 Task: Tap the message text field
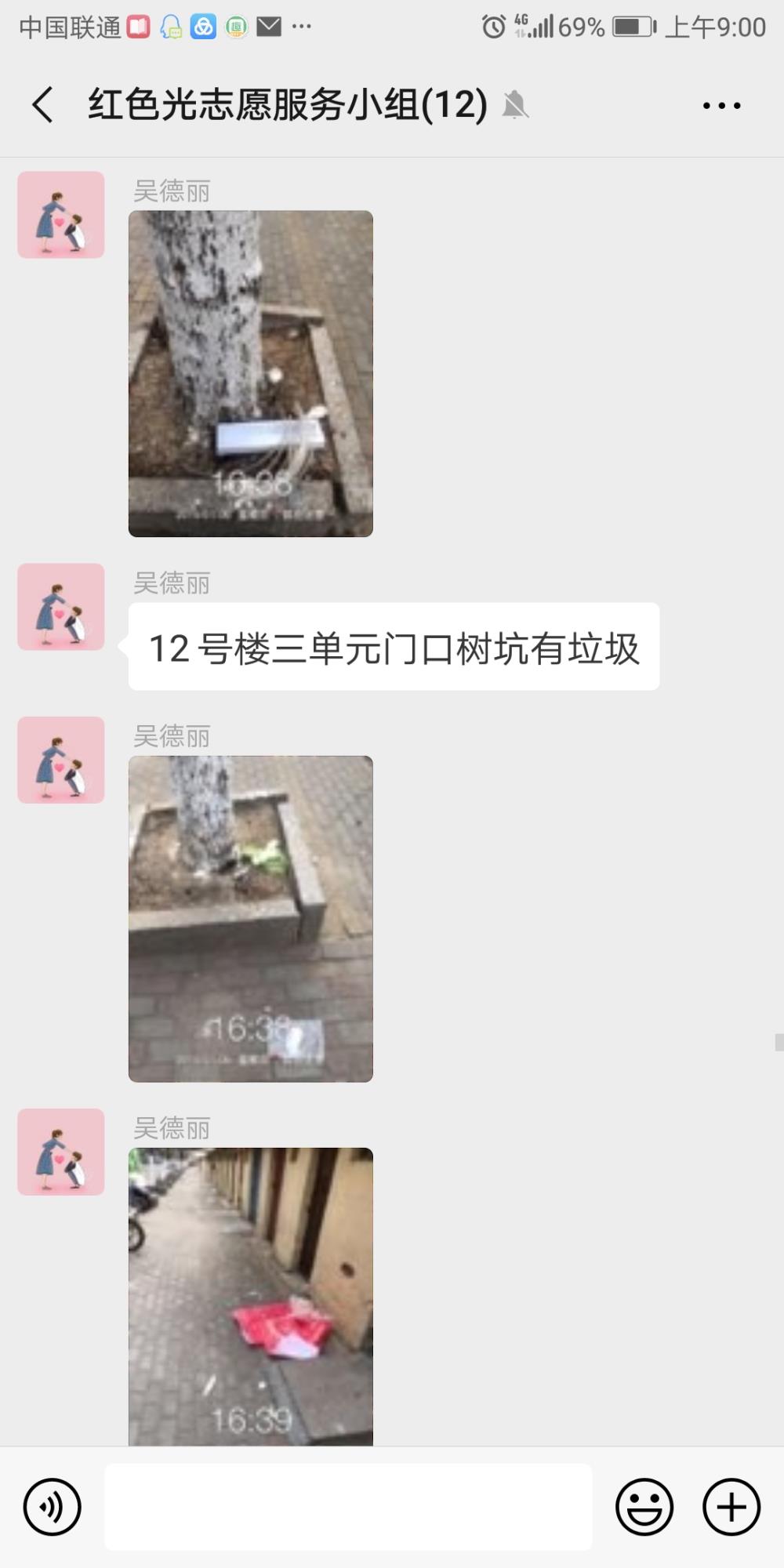coord(348,1506)
